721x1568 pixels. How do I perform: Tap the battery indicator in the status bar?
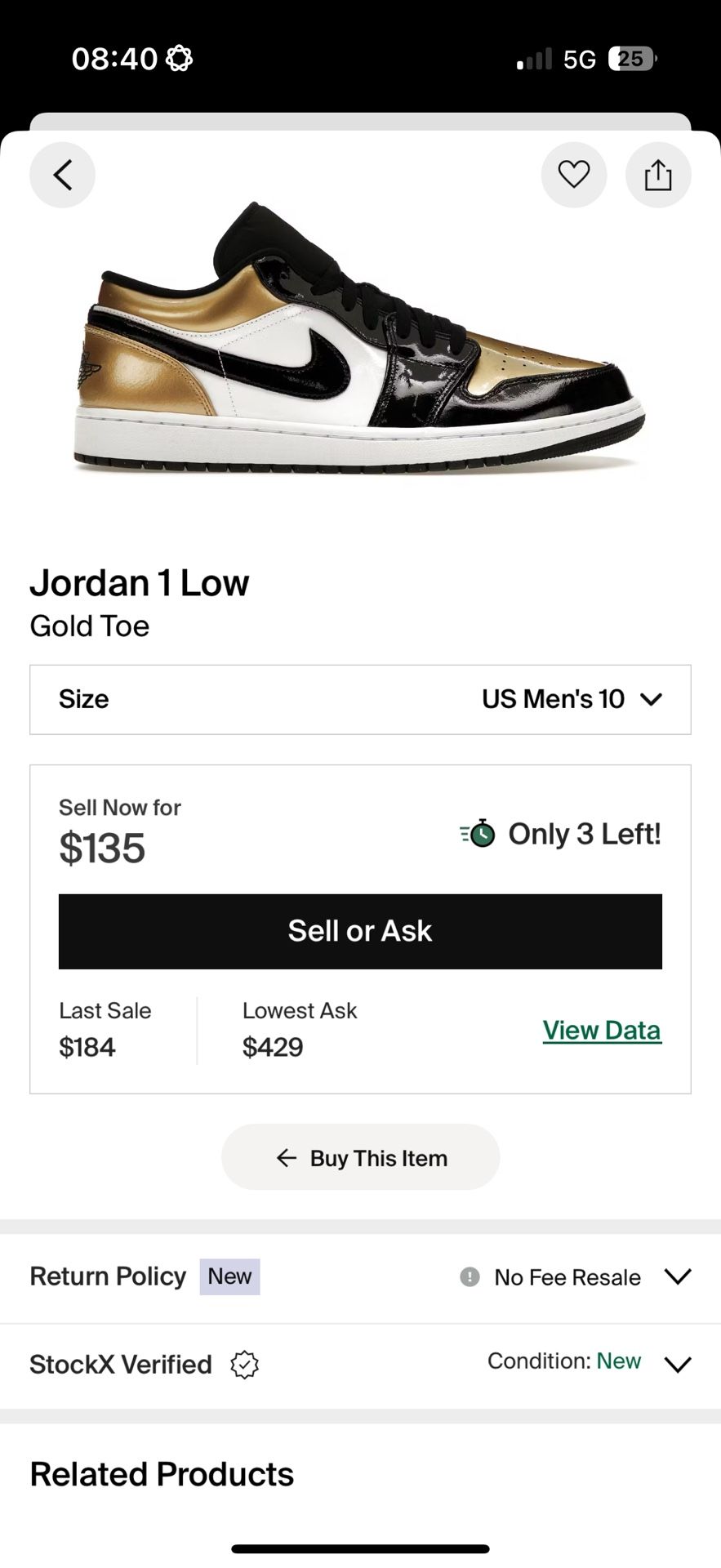click(630, 57)
